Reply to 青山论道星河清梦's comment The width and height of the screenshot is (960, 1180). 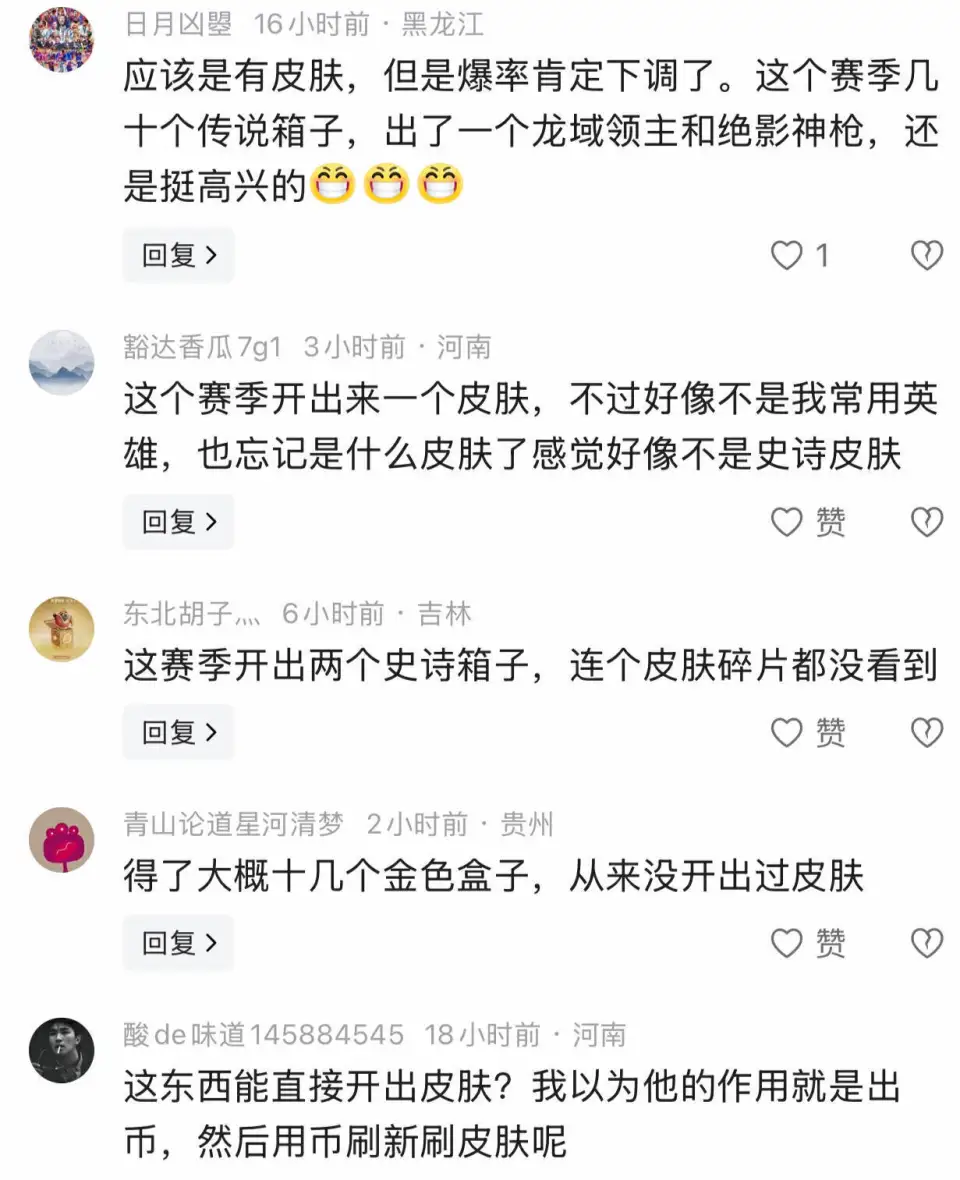click(178, 943)
